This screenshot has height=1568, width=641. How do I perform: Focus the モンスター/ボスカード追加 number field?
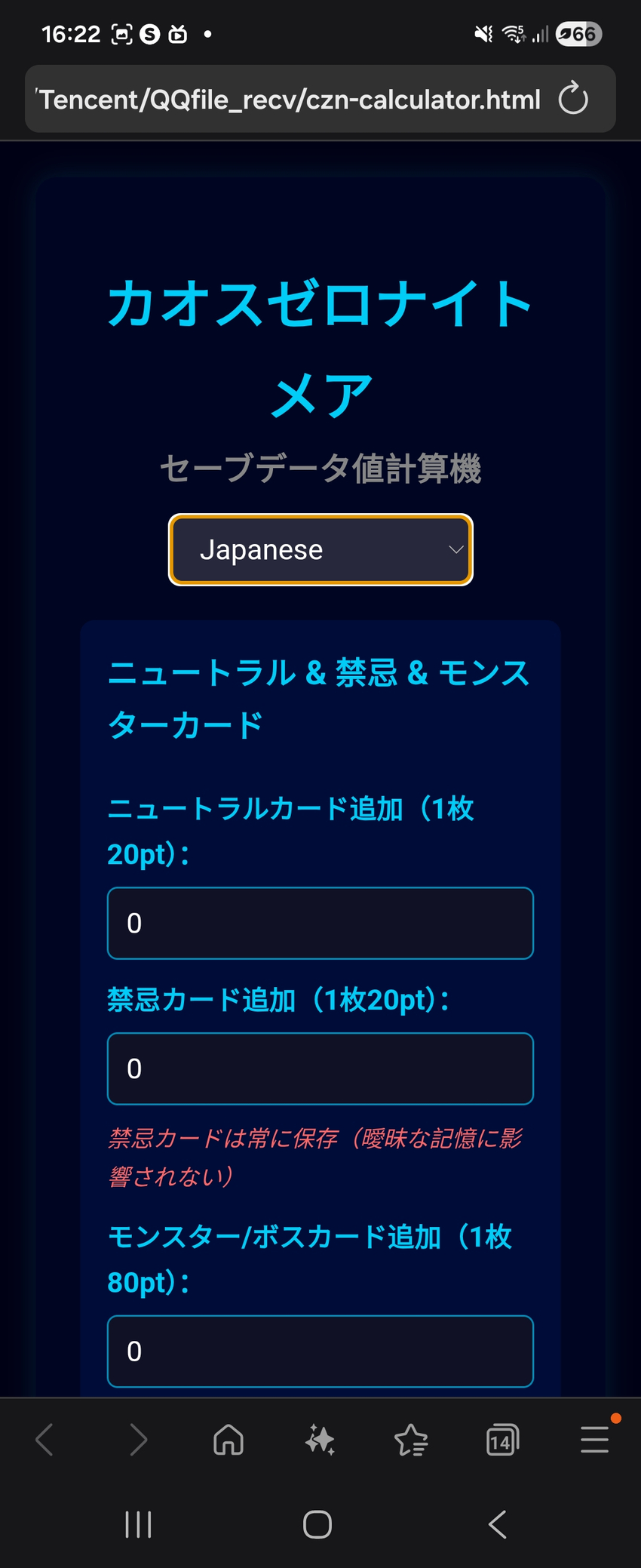click(320, 1351)
